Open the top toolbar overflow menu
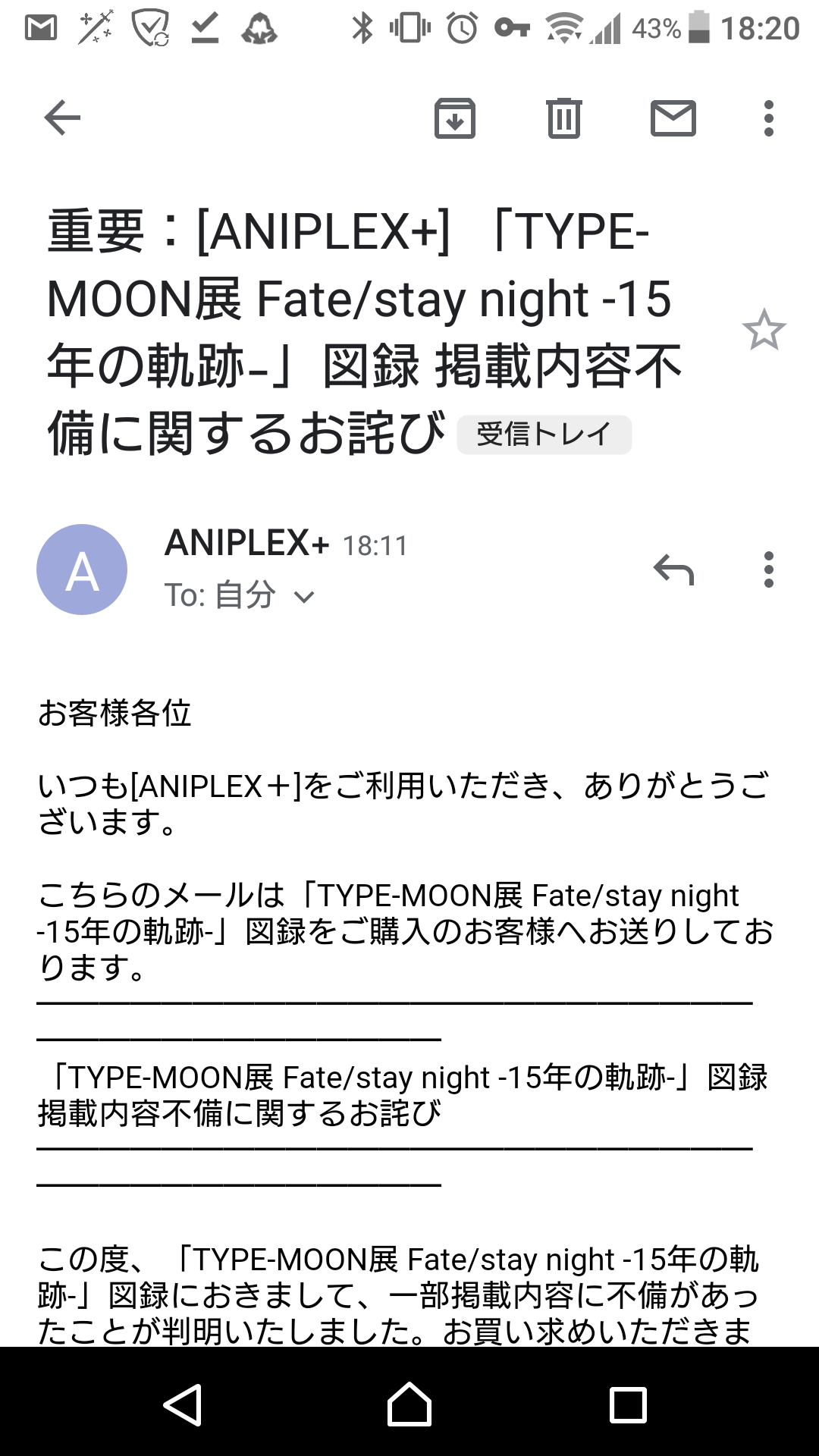This screenshot has height=1456, width=819. [768, 118]
